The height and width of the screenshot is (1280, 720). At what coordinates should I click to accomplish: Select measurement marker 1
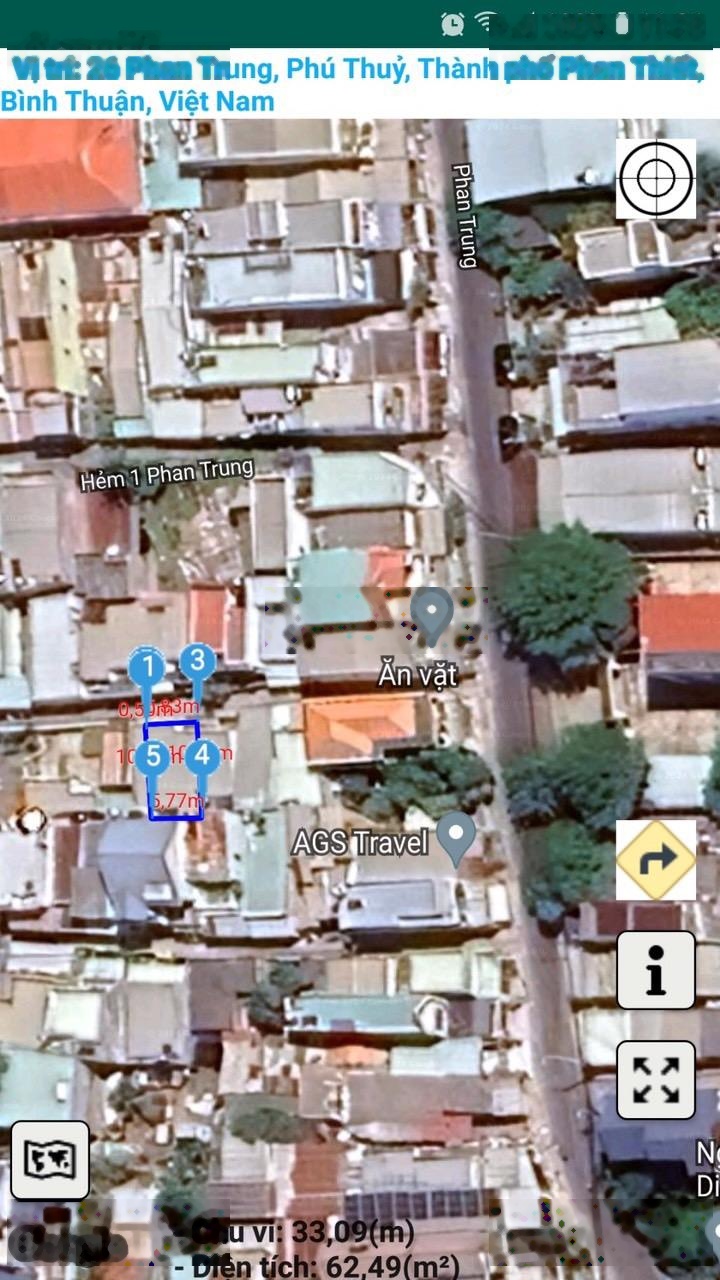tap(149, 668)
